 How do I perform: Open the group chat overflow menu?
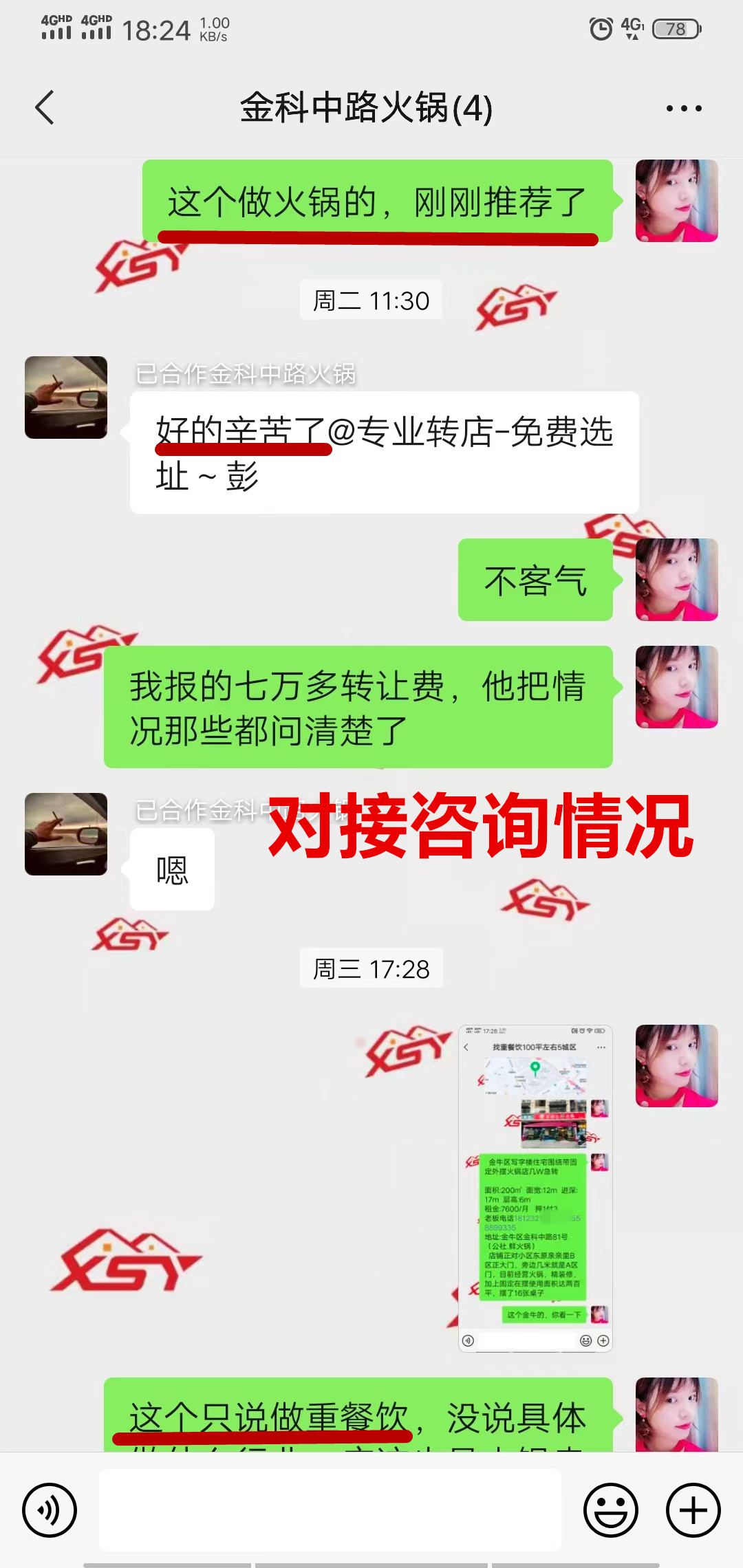[684, 108]
